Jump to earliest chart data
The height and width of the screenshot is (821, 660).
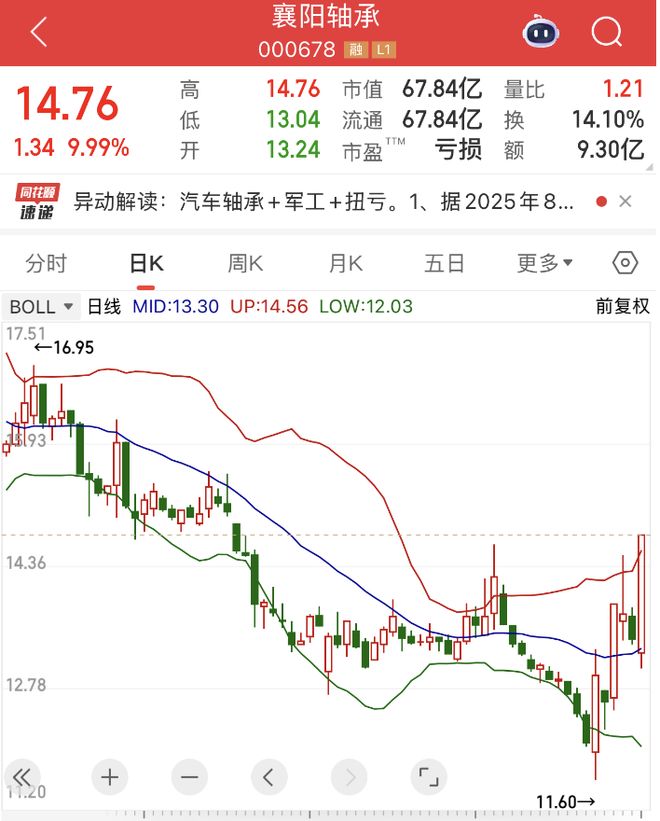click(x=22, y=776)
